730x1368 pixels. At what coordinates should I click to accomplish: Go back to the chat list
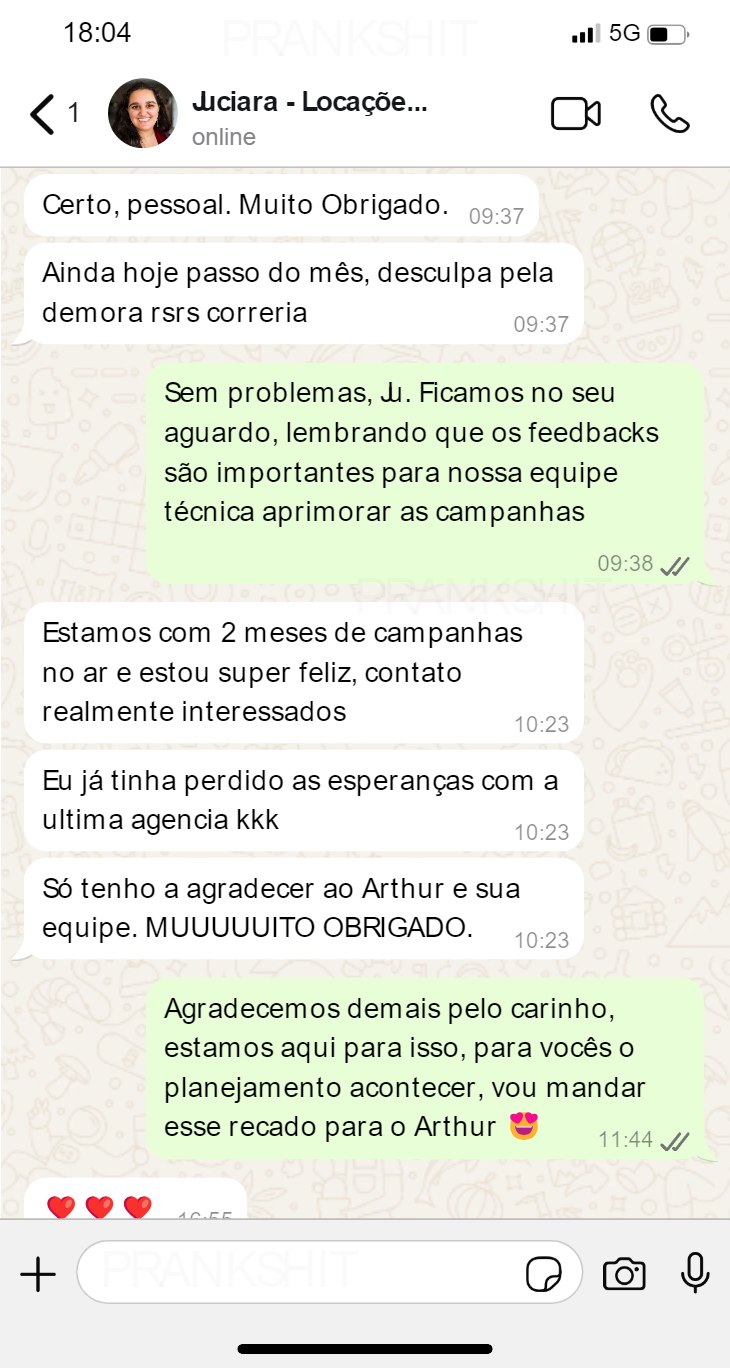click(43, 114)
